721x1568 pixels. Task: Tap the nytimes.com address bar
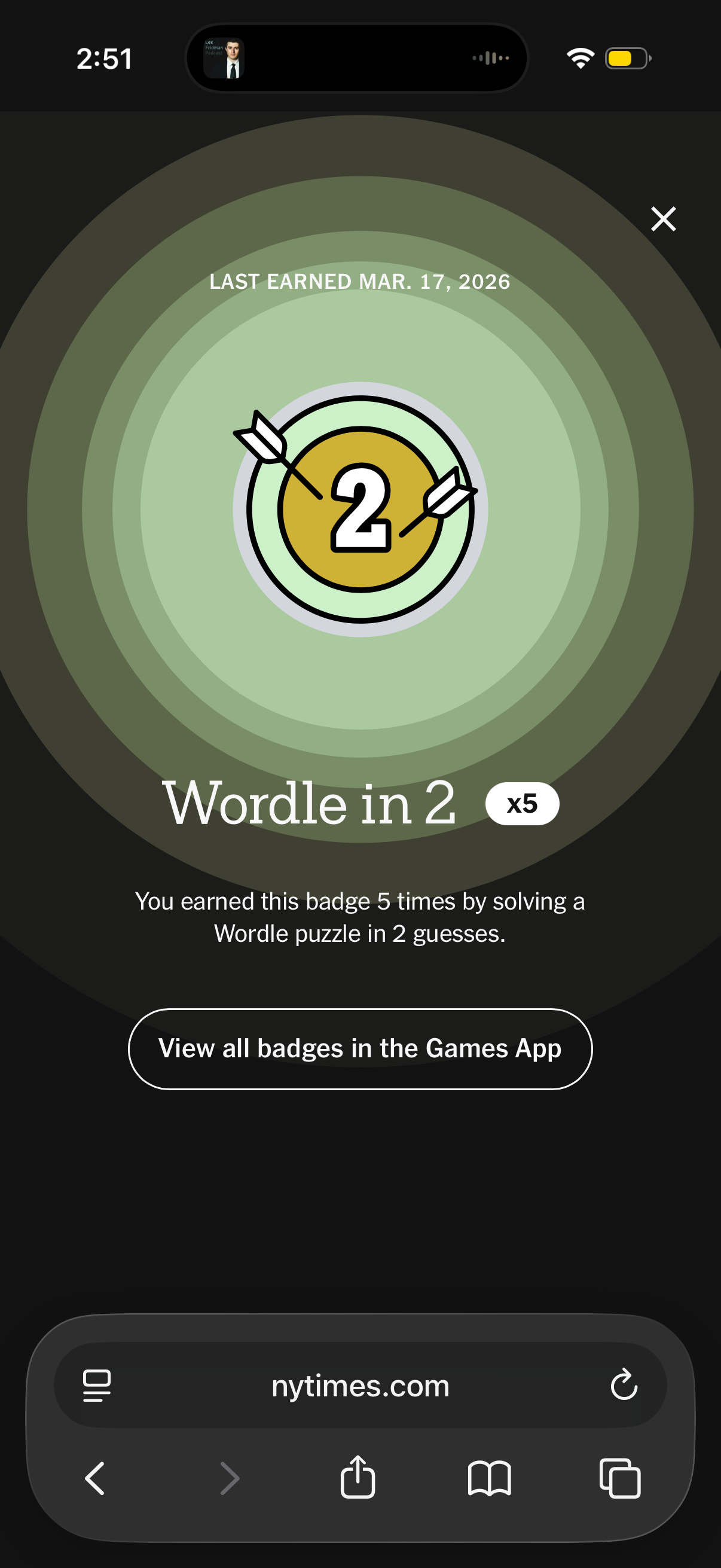point(360,1386)
